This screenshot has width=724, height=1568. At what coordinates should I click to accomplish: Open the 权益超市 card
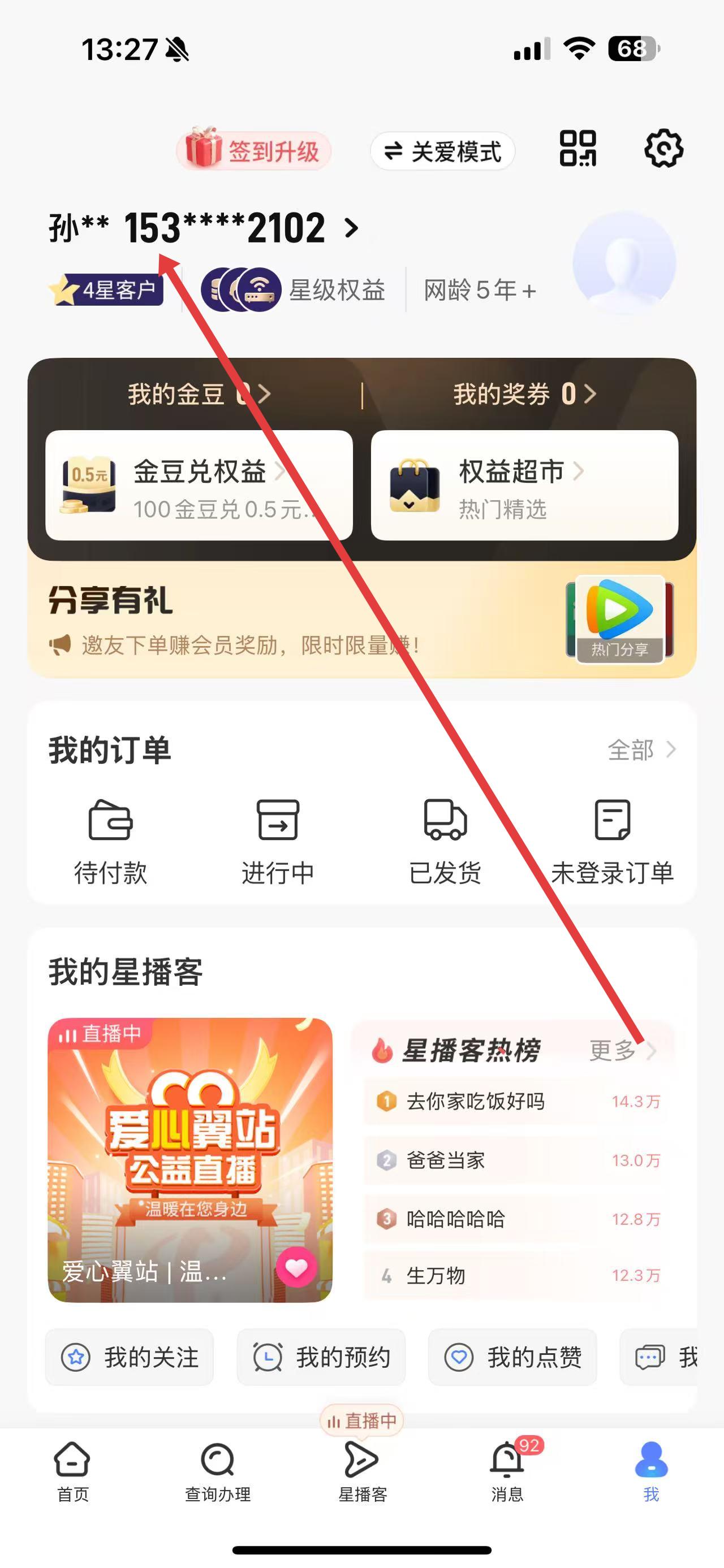(x=524, y=485)
